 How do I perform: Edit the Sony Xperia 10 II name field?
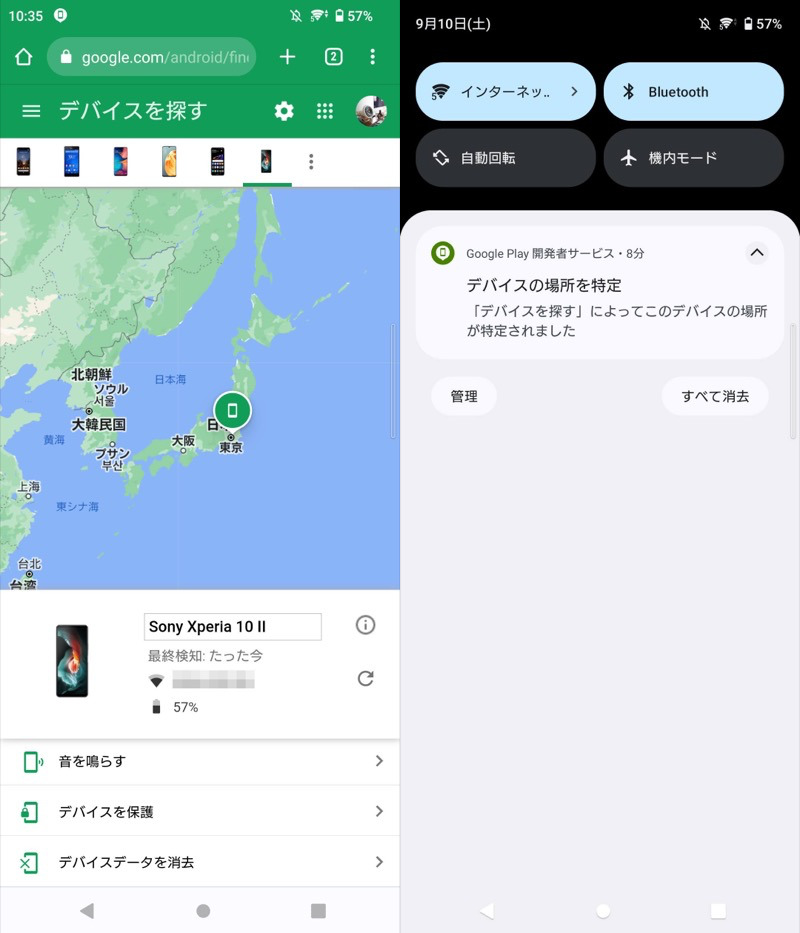click(232, 627)
